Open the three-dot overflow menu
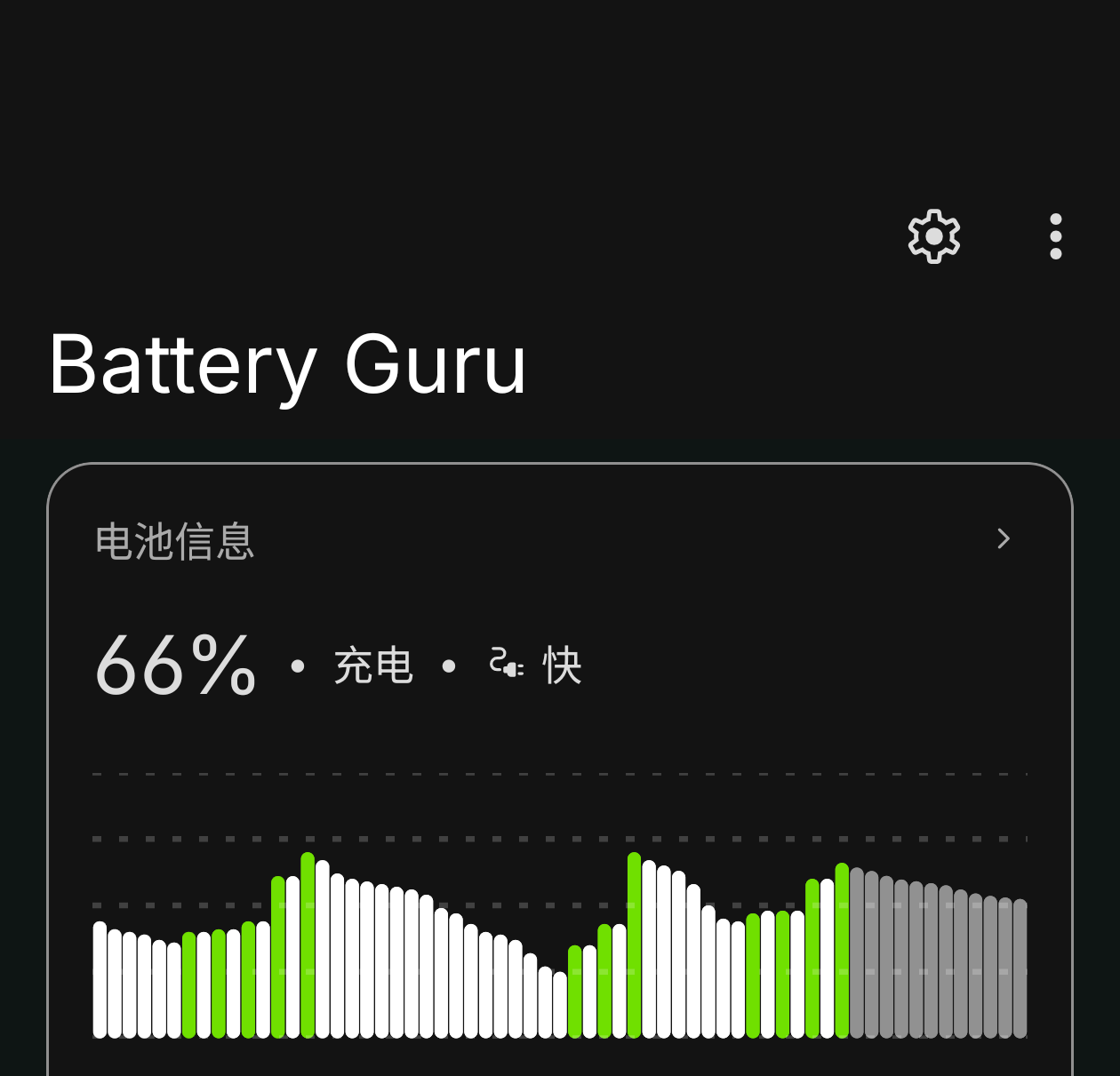Image resolution: width=1120 pixels, height=1076 pixels. pyautogui.click(x=1055, y=236)
